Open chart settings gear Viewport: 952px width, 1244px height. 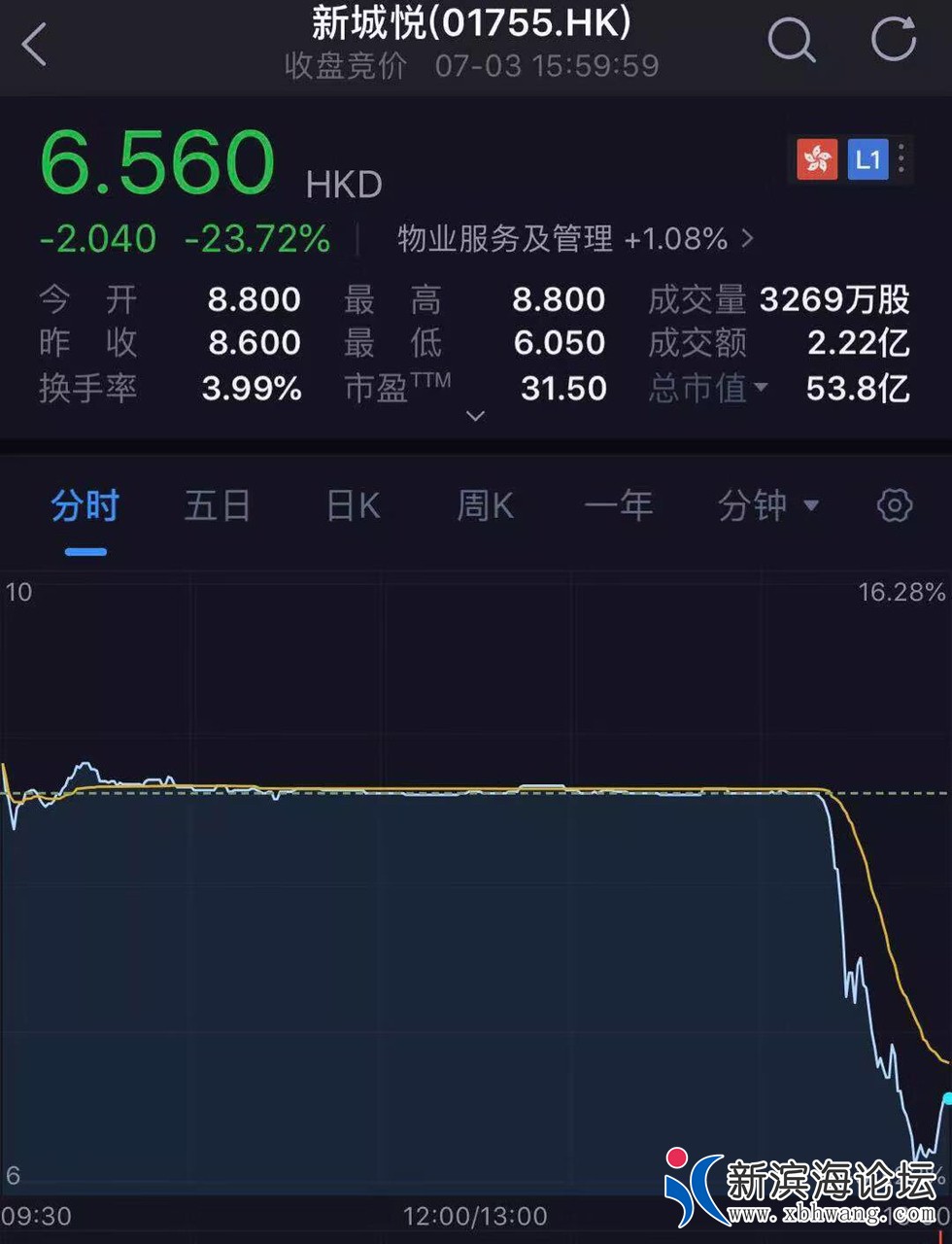(x=894, y=505)
